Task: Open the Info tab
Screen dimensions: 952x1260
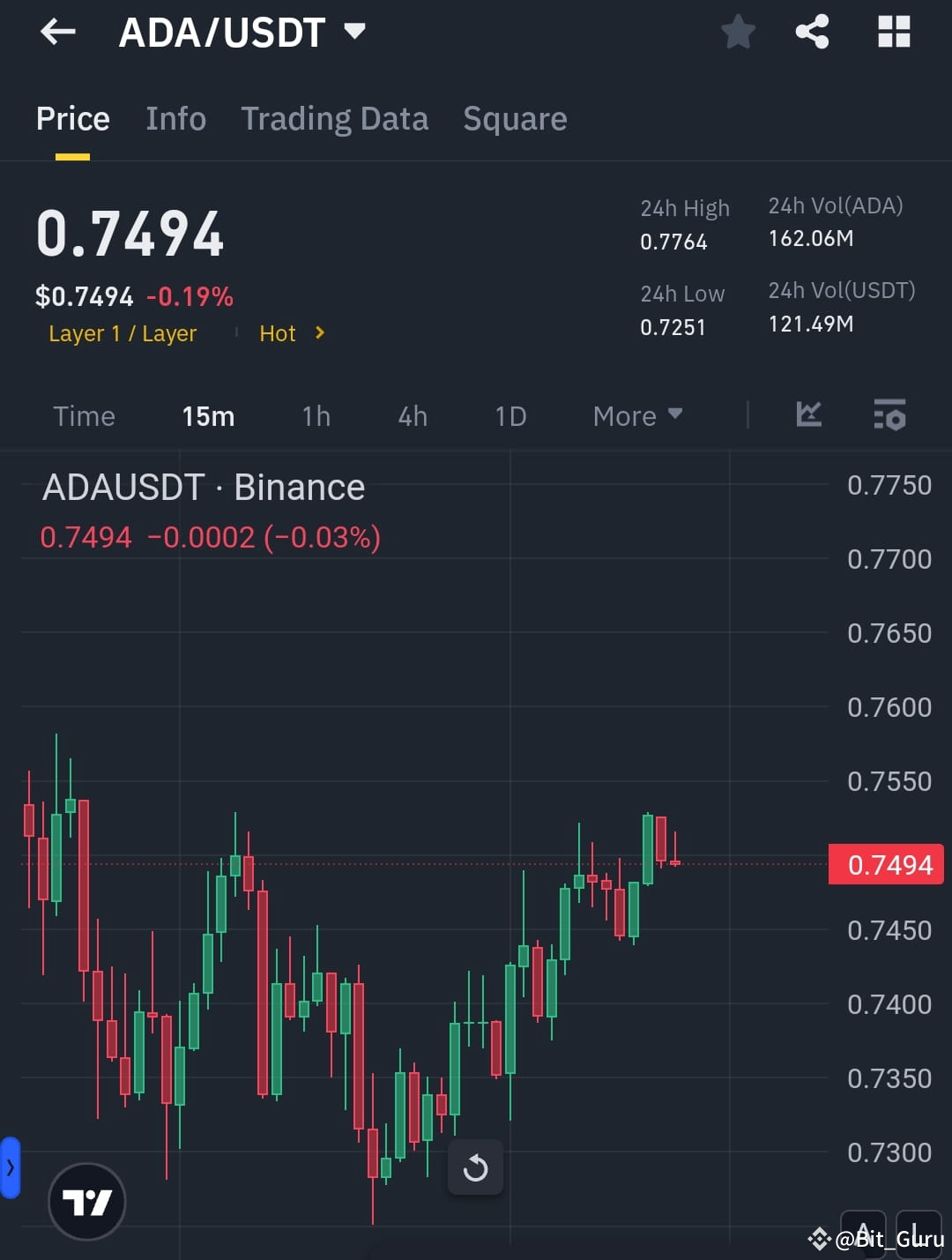Action: coord(175,118)
